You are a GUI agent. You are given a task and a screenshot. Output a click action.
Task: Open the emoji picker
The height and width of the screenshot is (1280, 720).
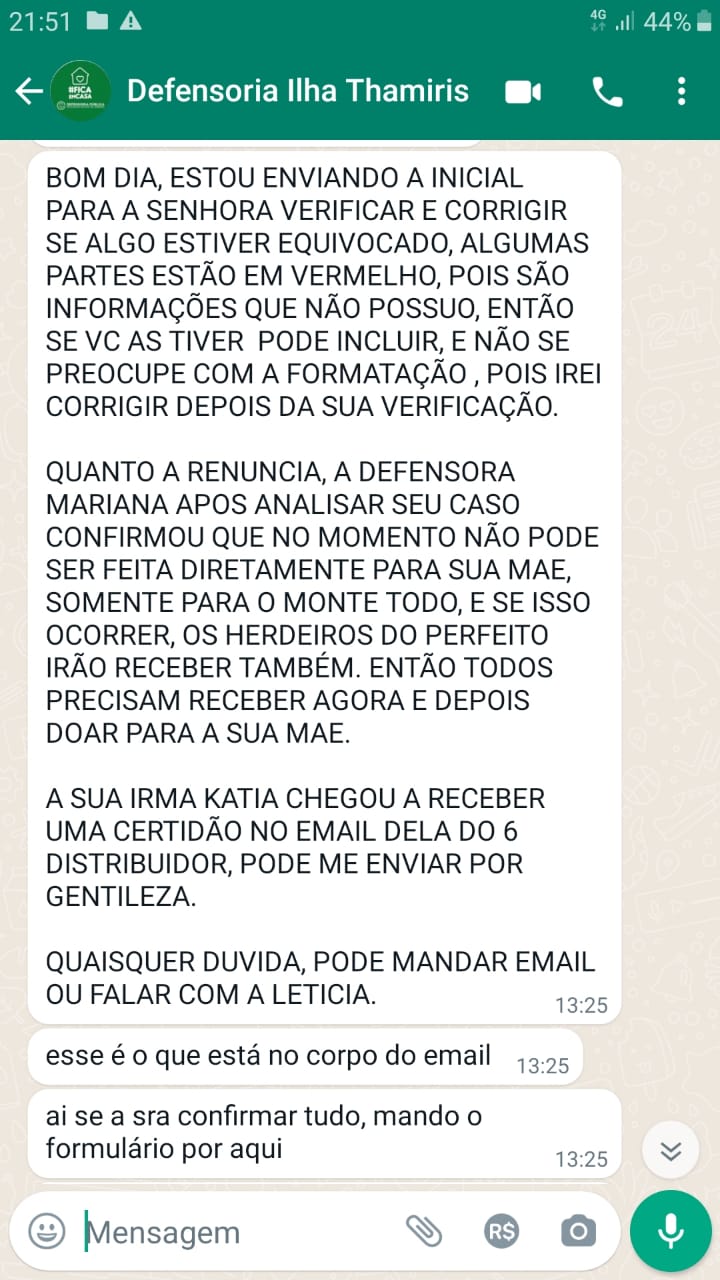(46, 1231)
